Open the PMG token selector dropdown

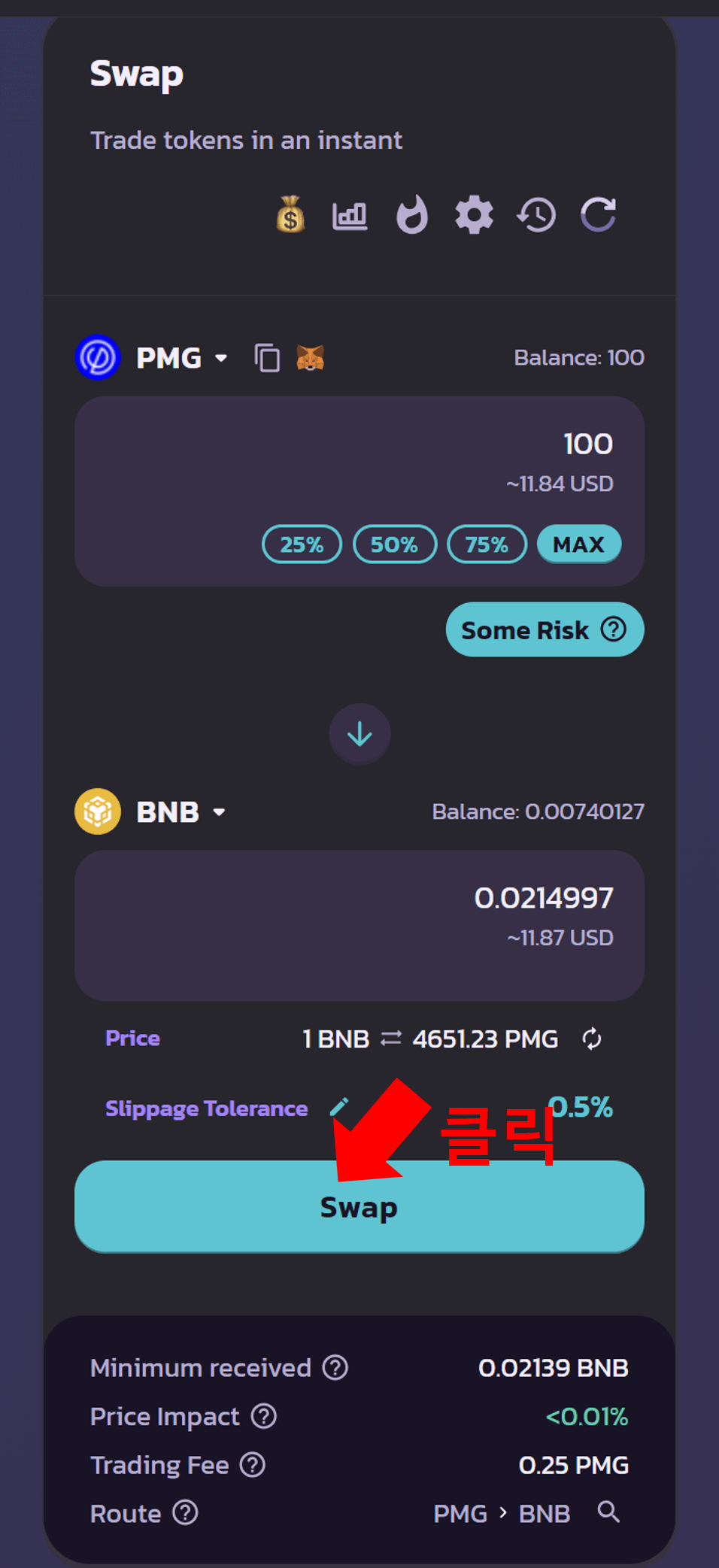click(x=221, y=359)
